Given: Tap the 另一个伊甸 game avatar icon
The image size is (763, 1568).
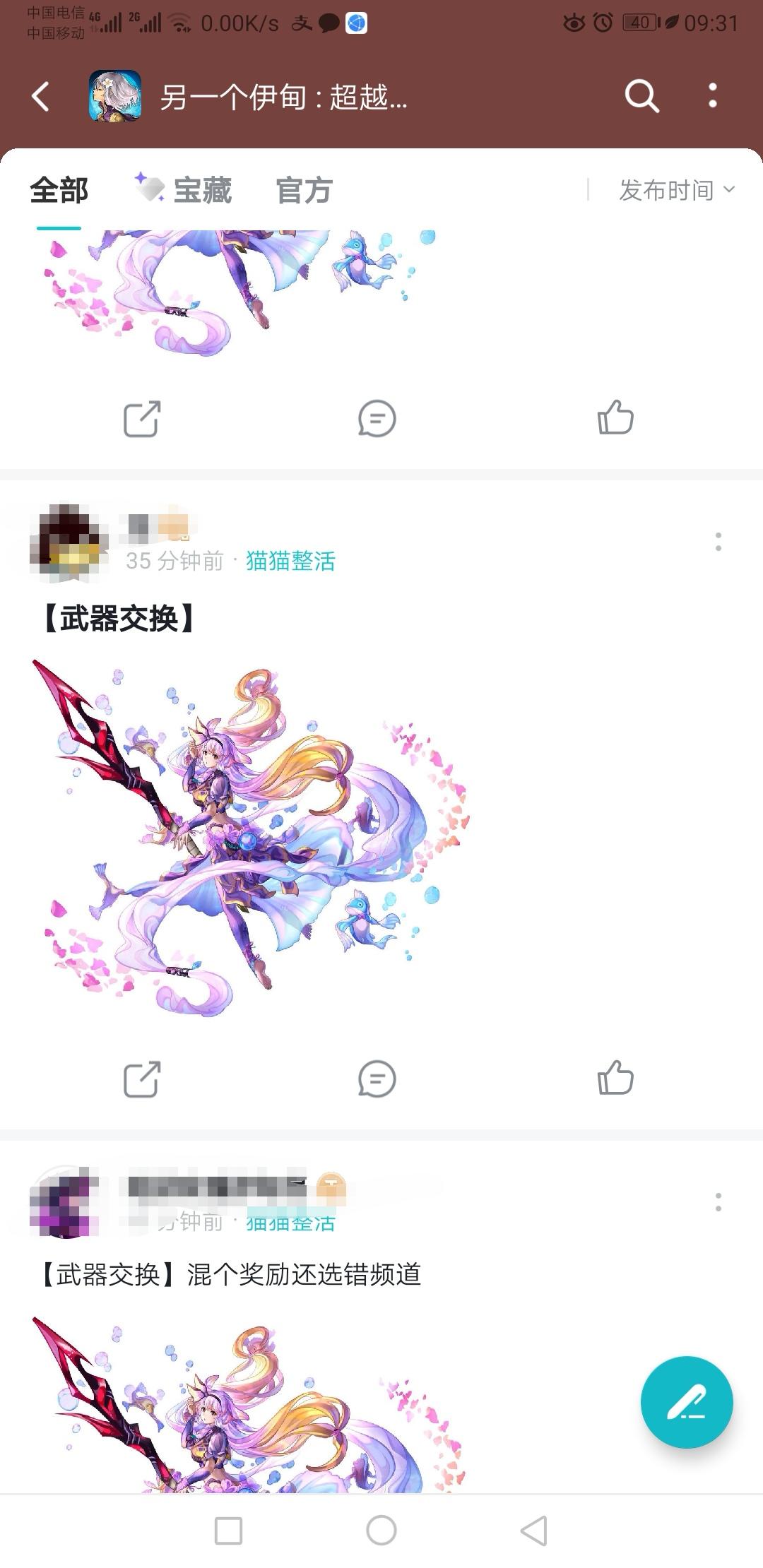Looking at the screenshot, I should point(113,95).
